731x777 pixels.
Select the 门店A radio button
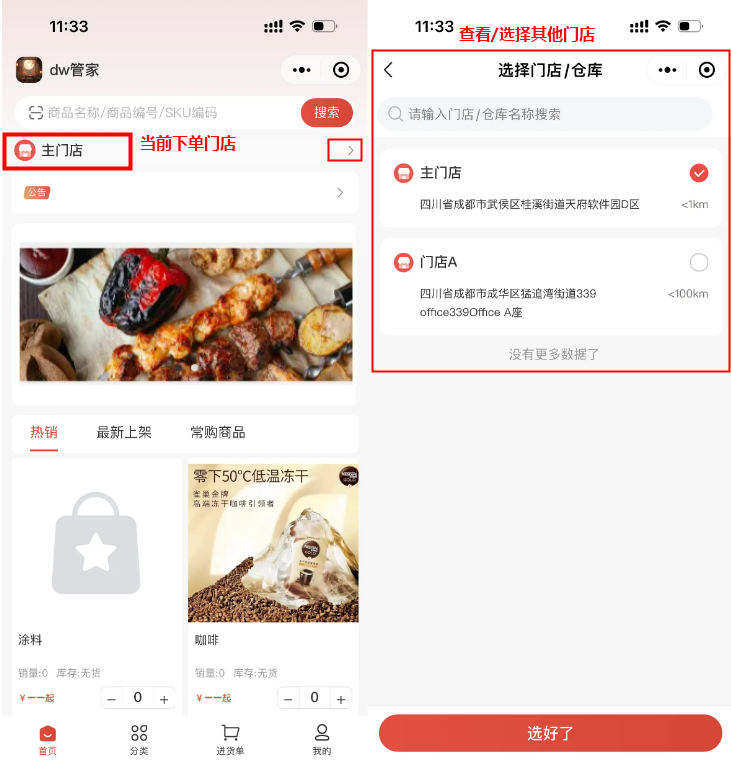coord(699,262)
